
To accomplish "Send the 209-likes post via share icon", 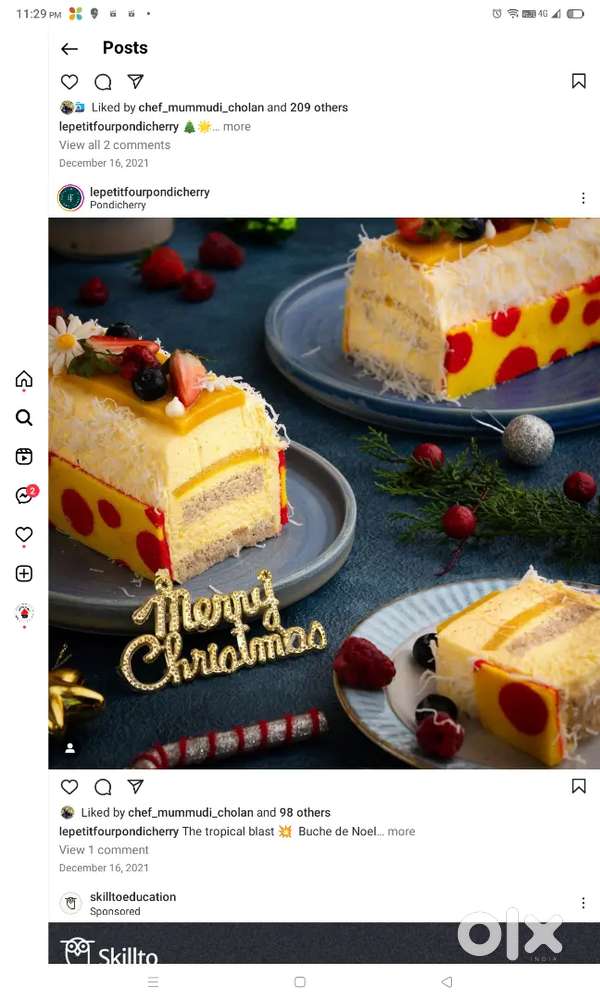I will pos(135,82).
